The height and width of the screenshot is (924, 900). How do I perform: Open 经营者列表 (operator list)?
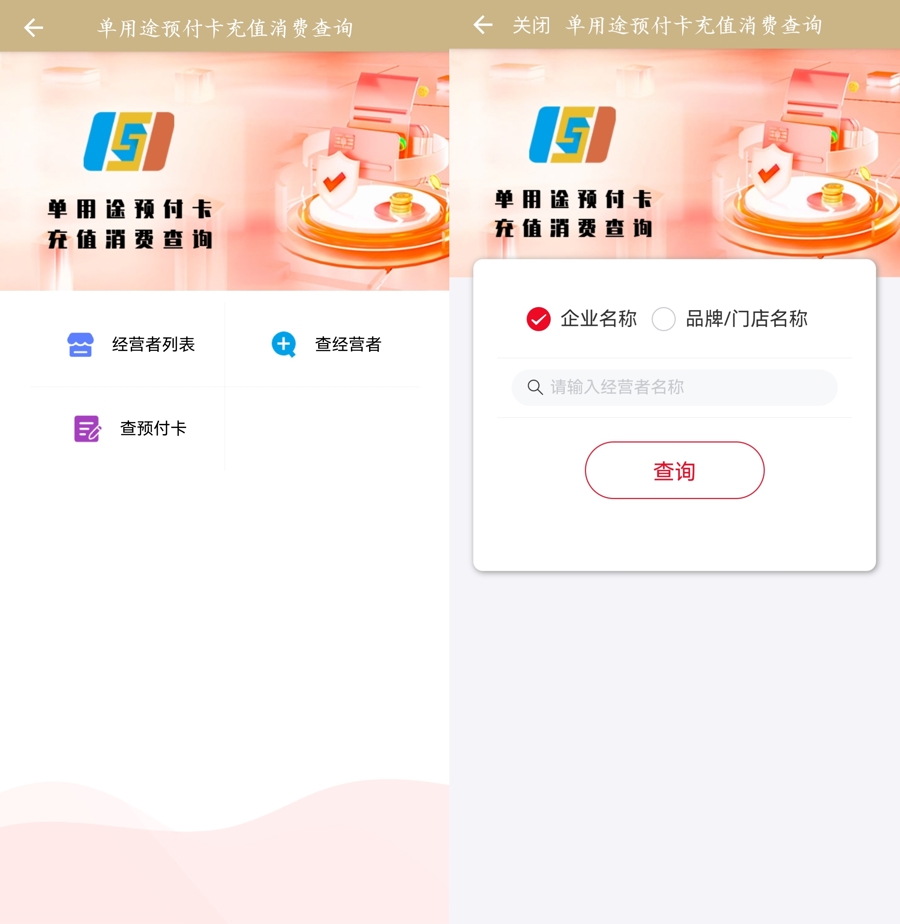coord(130,344)
